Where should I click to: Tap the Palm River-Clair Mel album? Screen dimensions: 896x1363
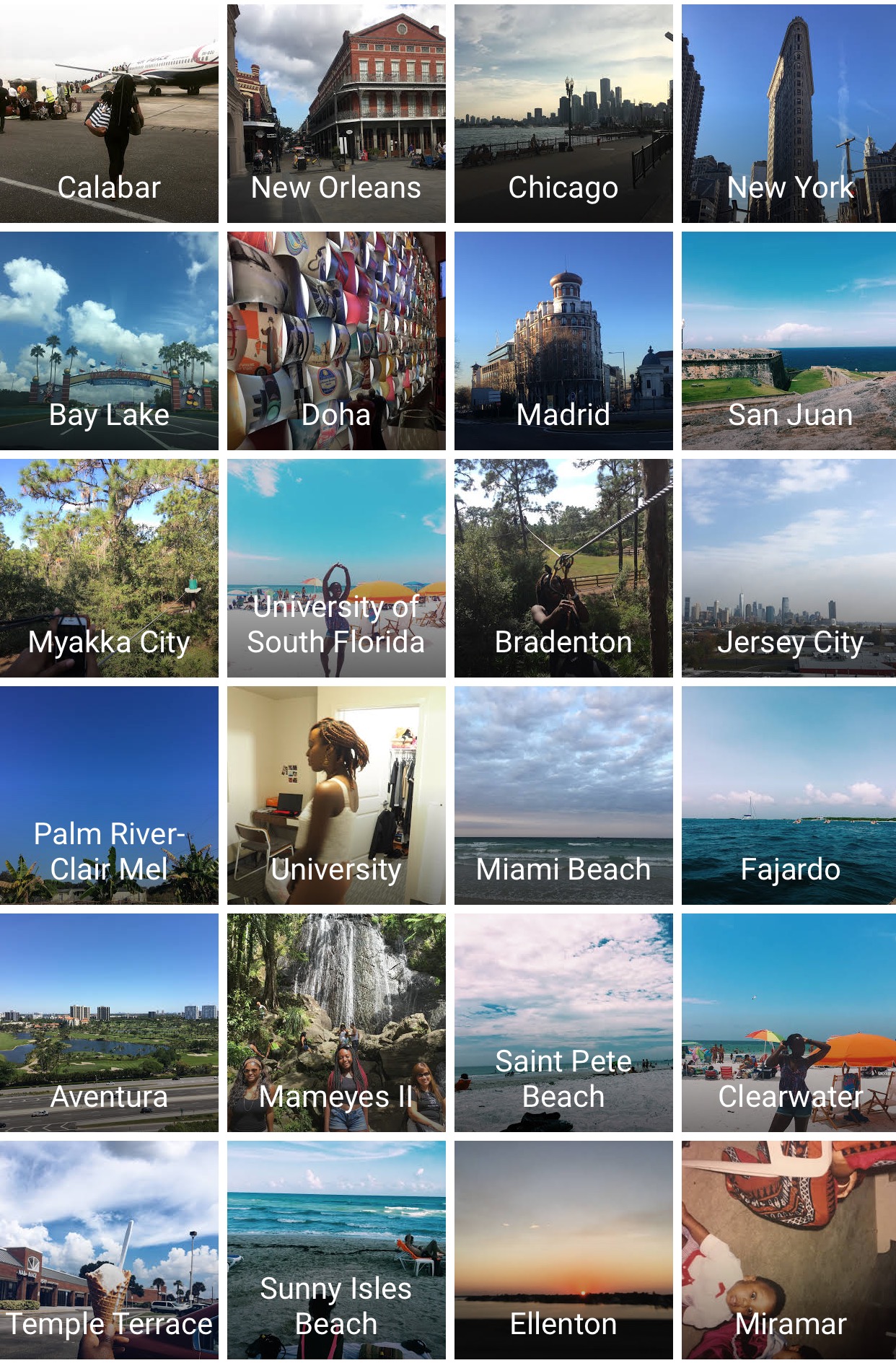[109, 795]
